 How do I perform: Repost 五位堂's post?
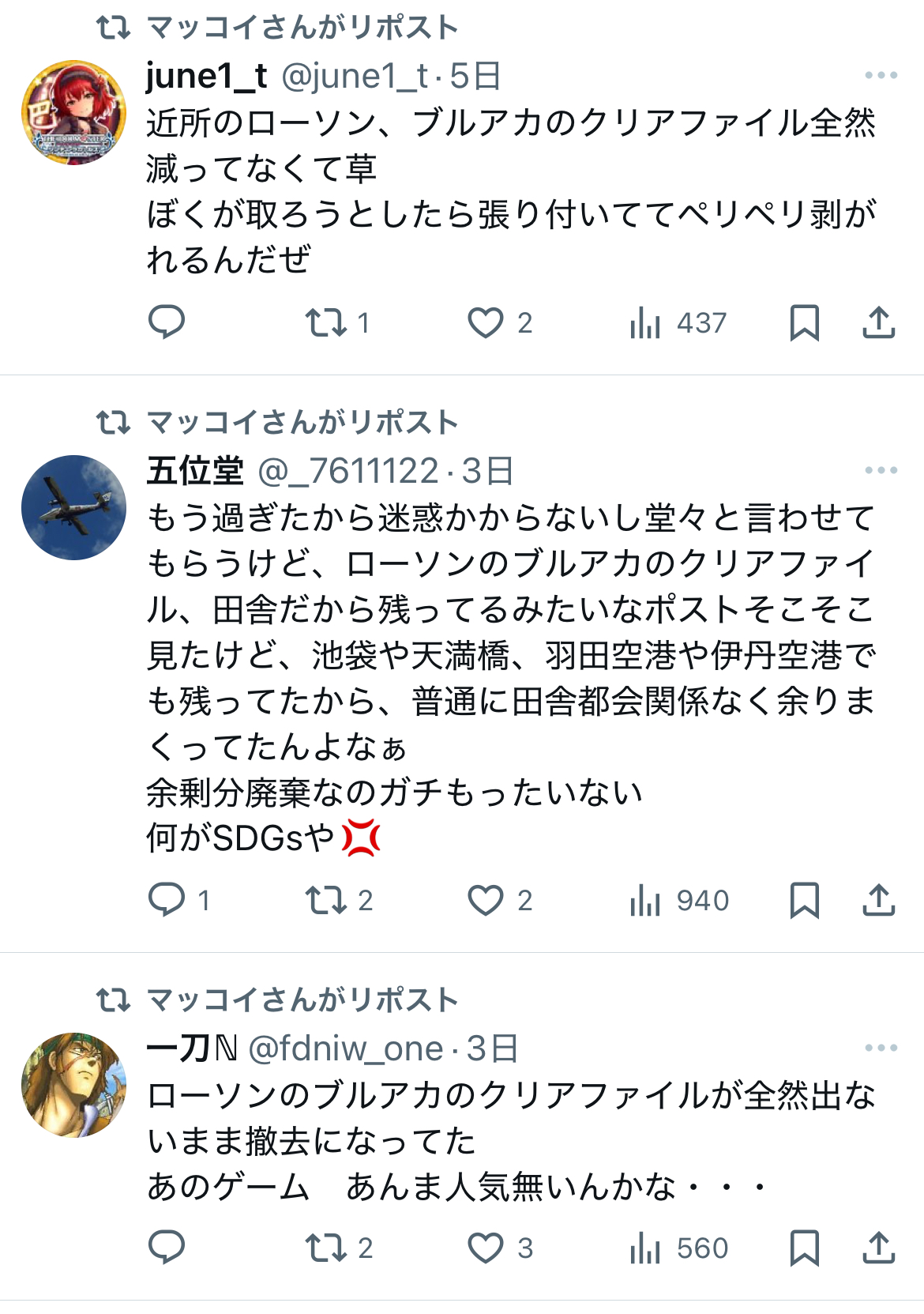click(326, 900)
